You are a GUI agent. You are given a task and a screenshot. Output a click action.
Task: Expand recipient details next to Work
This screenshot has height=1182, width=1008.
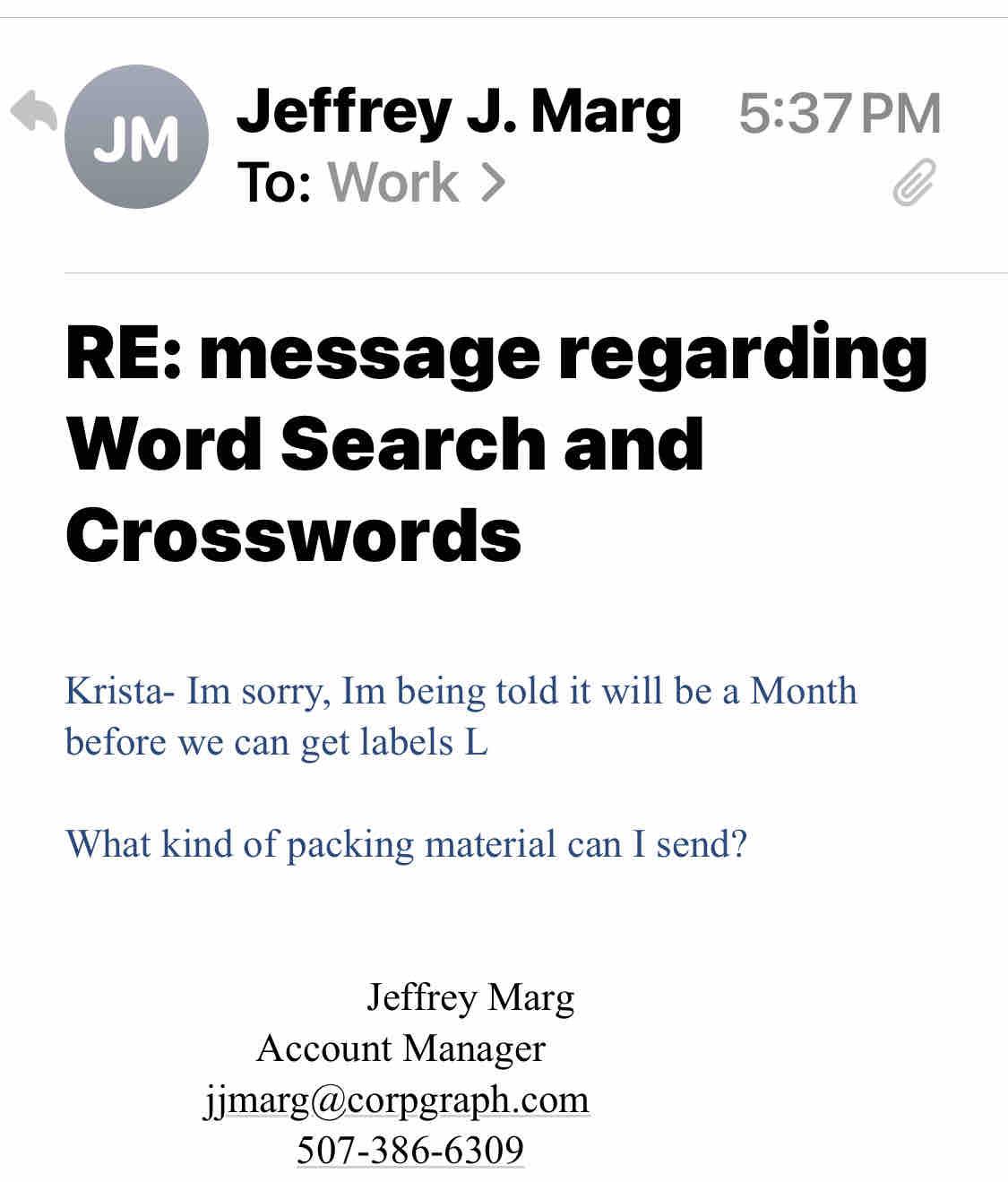click(x=492, y=183)
